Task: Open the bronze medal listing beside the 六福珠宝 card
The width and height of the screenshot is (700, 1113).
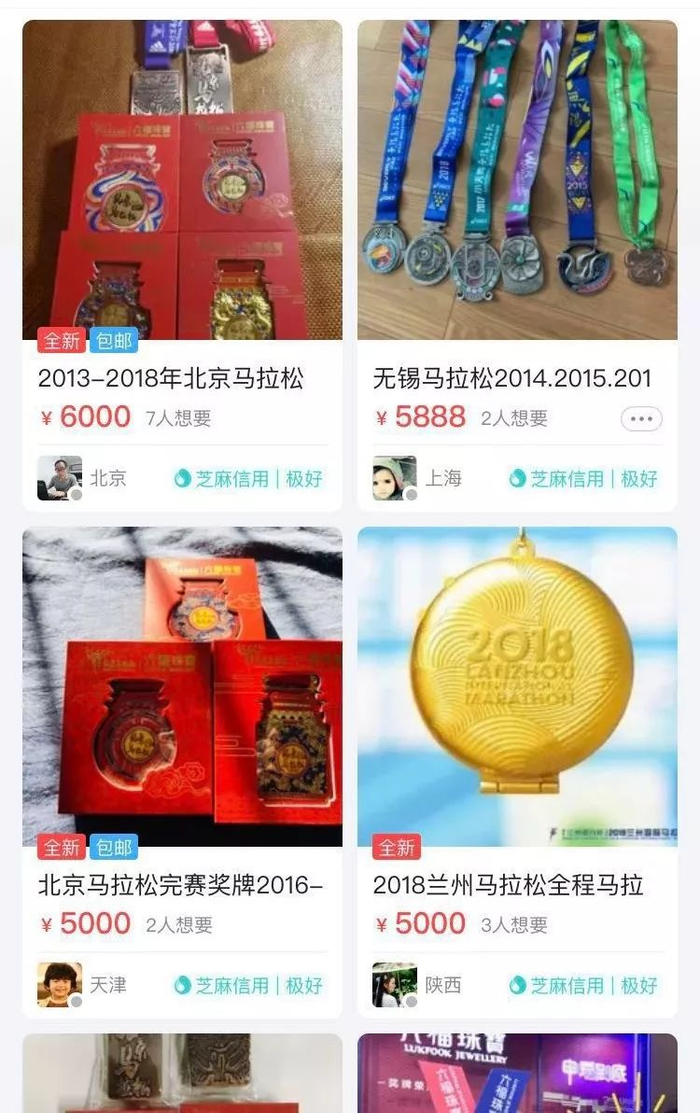Action: pos(182,1073)
